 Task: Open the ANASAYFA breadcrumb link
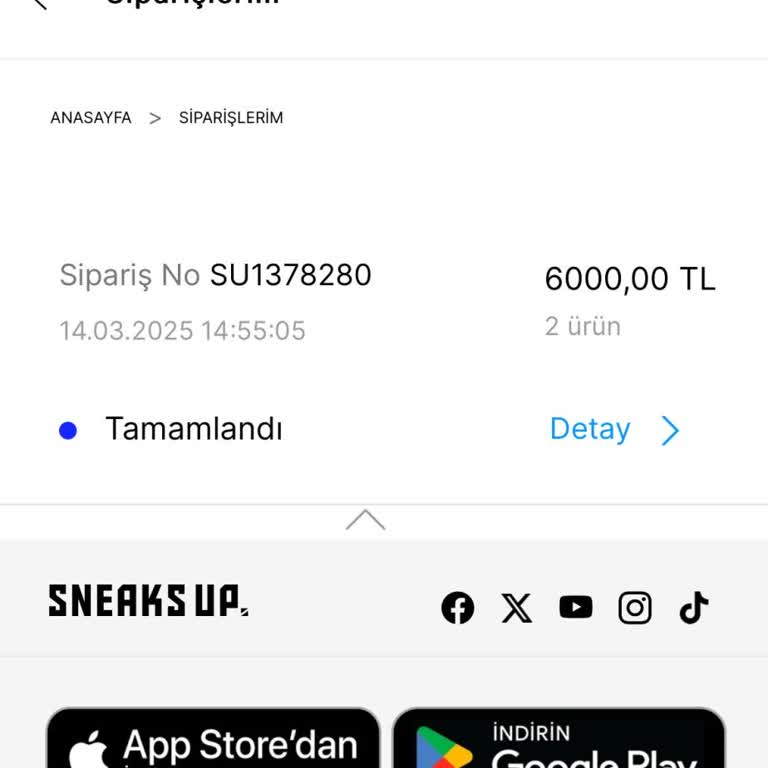91,117
